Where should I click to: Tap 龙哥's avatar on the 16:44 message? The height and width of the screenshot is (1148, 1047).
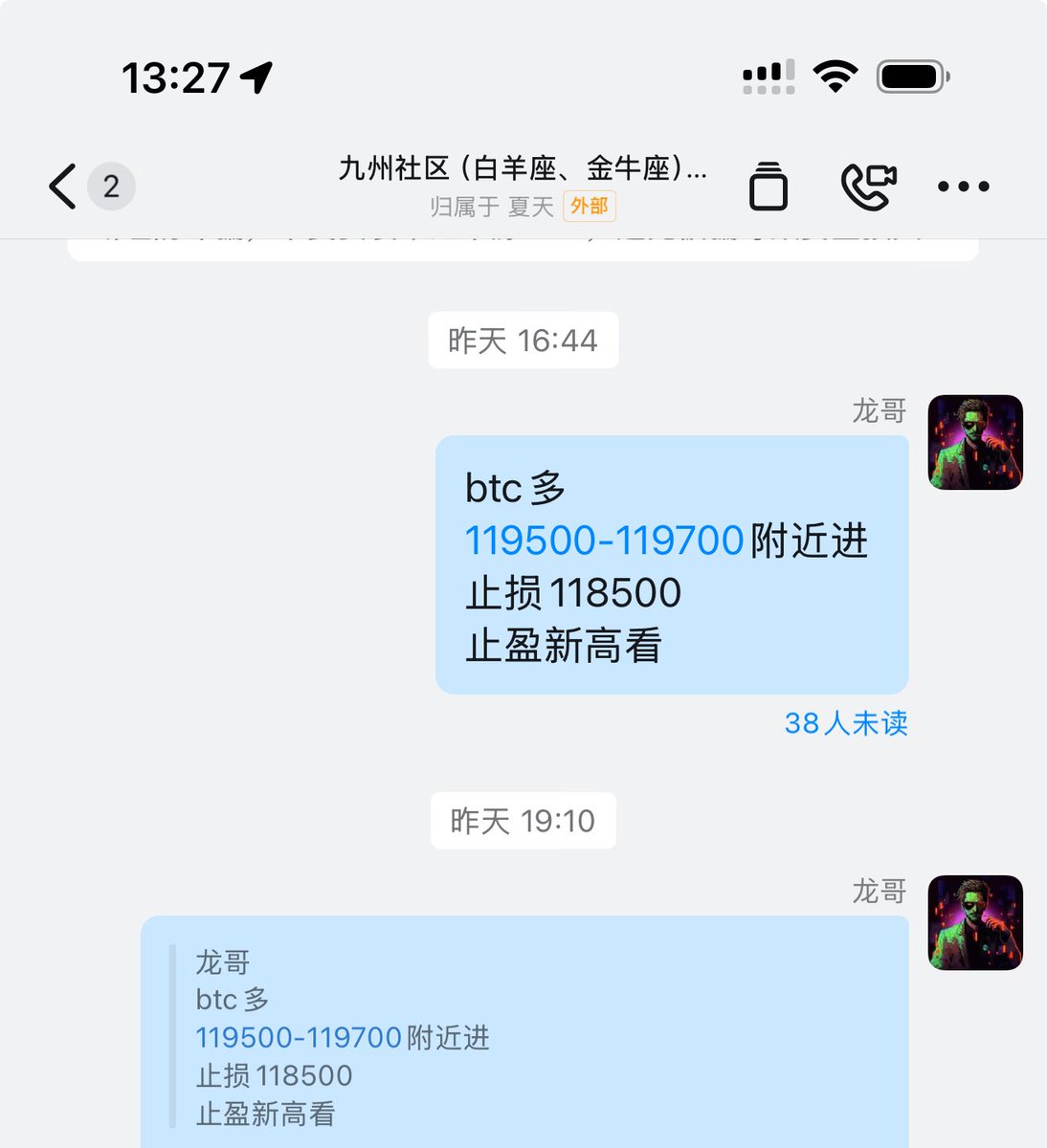(x=975, y=442)
